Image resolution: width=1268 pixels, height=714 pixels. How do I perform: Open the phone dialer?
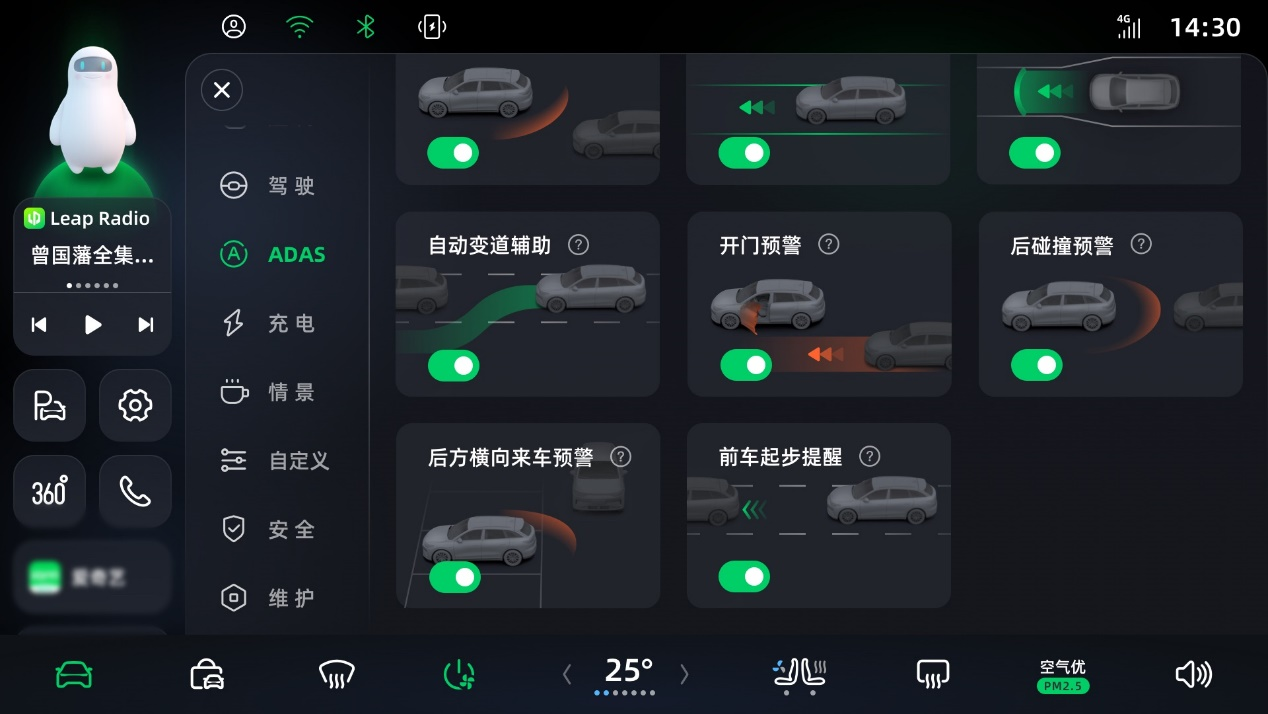tap(135, 491)
